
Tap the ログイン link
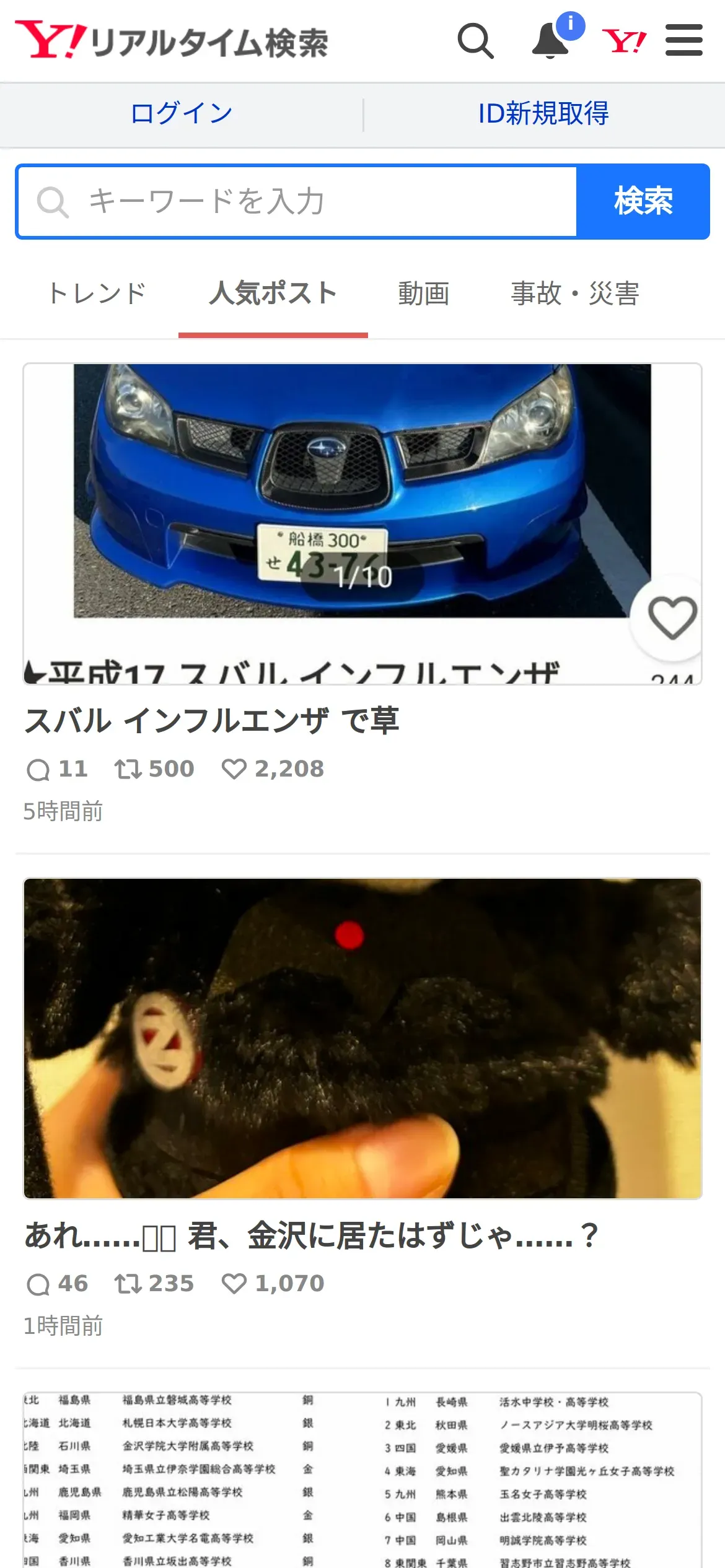pos(182,113)
